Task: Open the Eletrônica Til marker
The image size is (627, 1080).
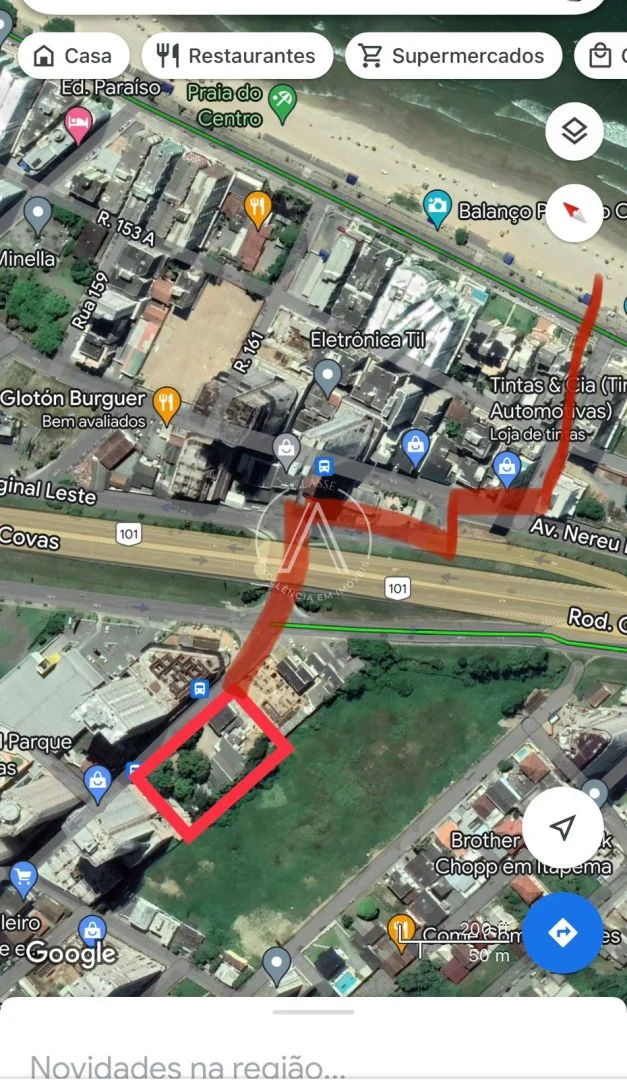Action: [327, 377]
